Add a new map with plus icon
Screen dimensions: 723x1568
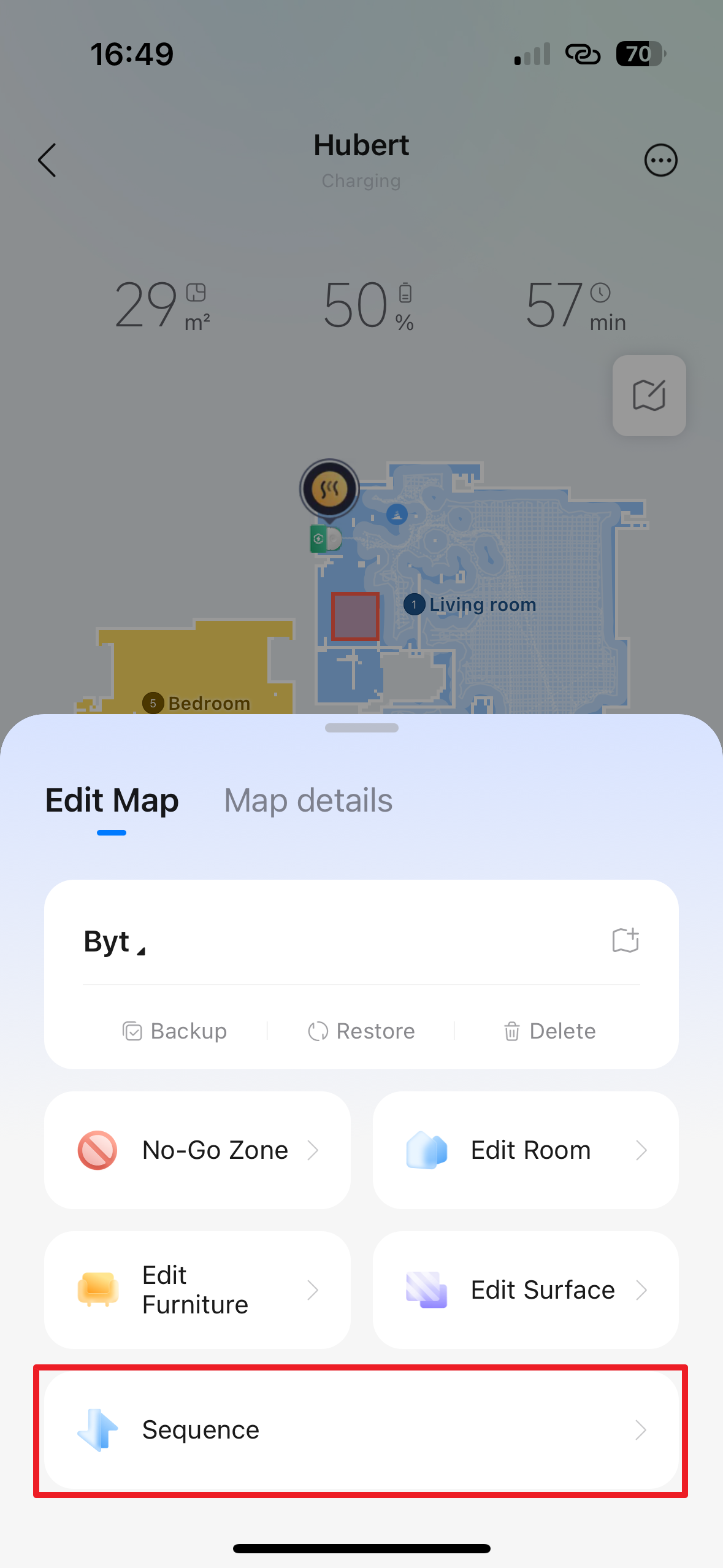[625, 940]
